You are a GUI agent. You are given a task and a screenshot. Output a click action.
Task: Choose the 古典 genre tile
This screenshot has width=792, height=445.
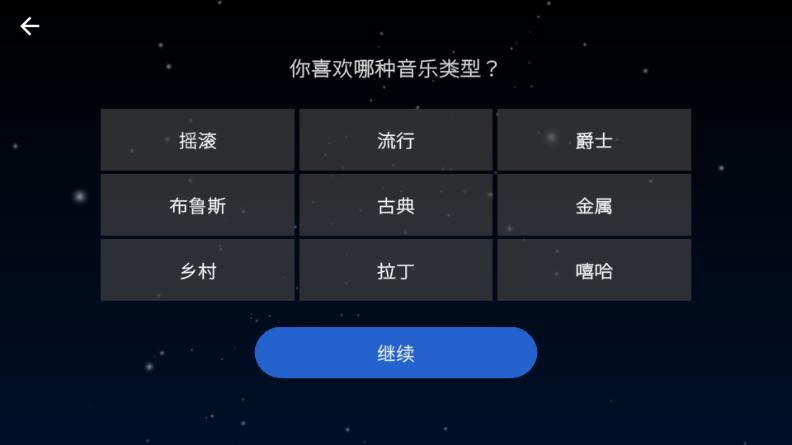tap(395, 206)
